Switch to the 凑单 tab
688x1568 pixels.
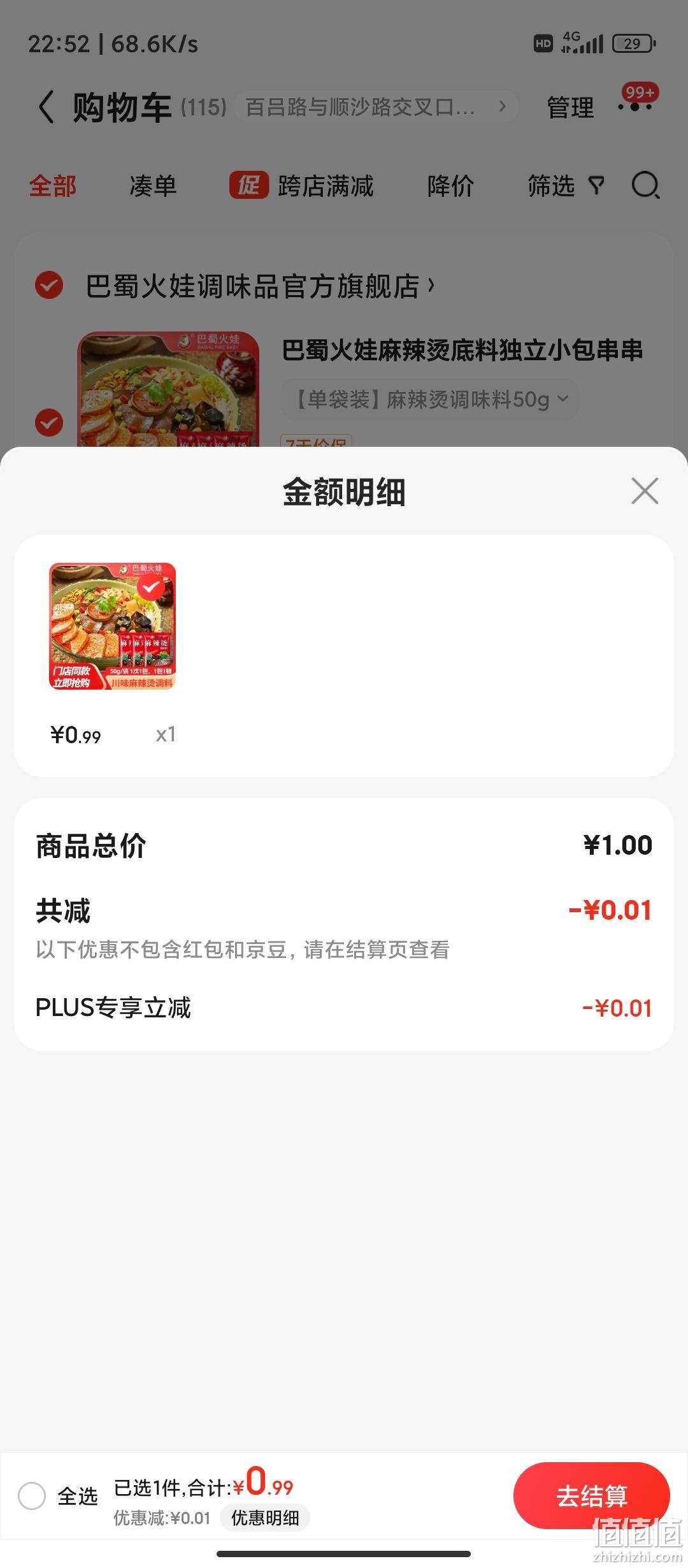[x=153, y=186]
